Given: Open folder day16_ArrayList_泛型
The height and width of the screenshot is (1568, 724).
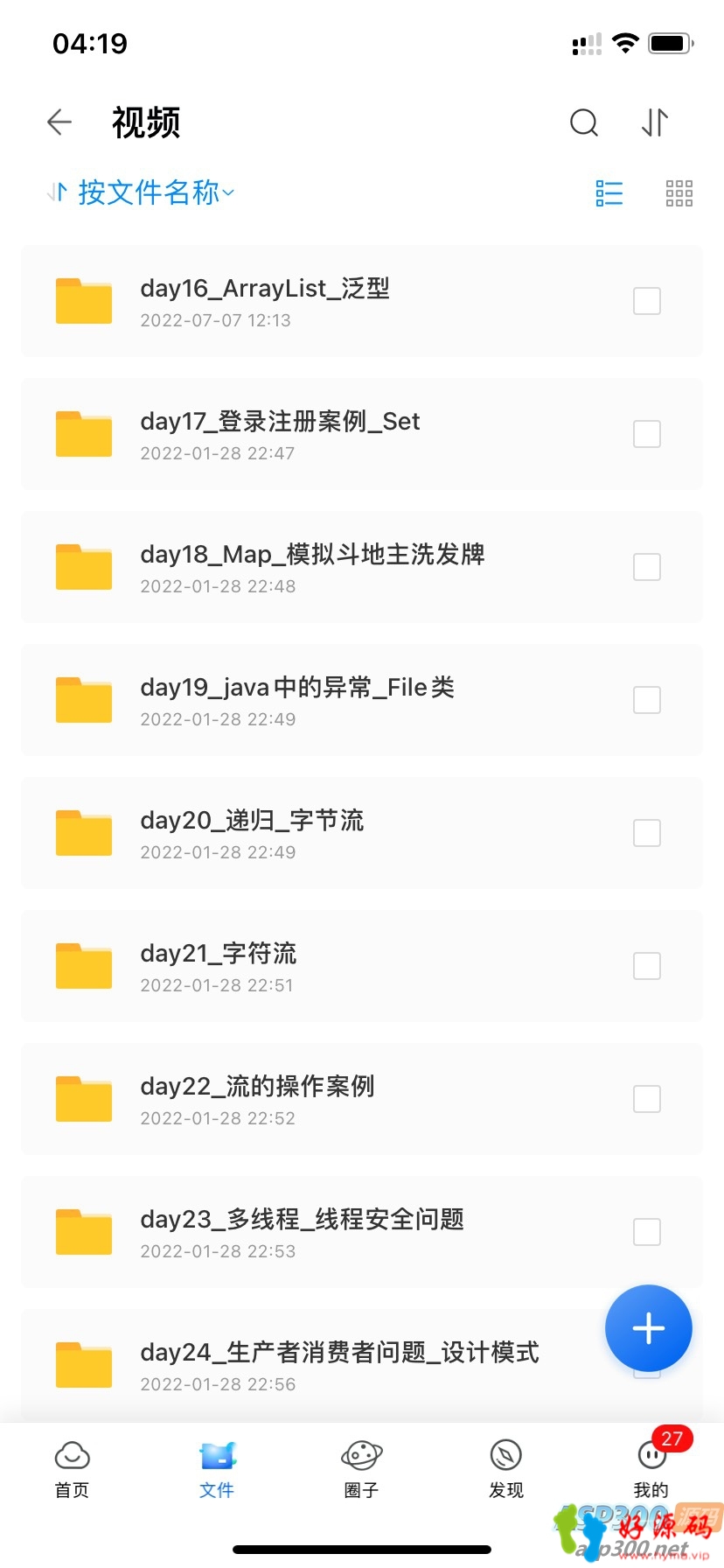Looking at the screenshot, I should (362, 301).
